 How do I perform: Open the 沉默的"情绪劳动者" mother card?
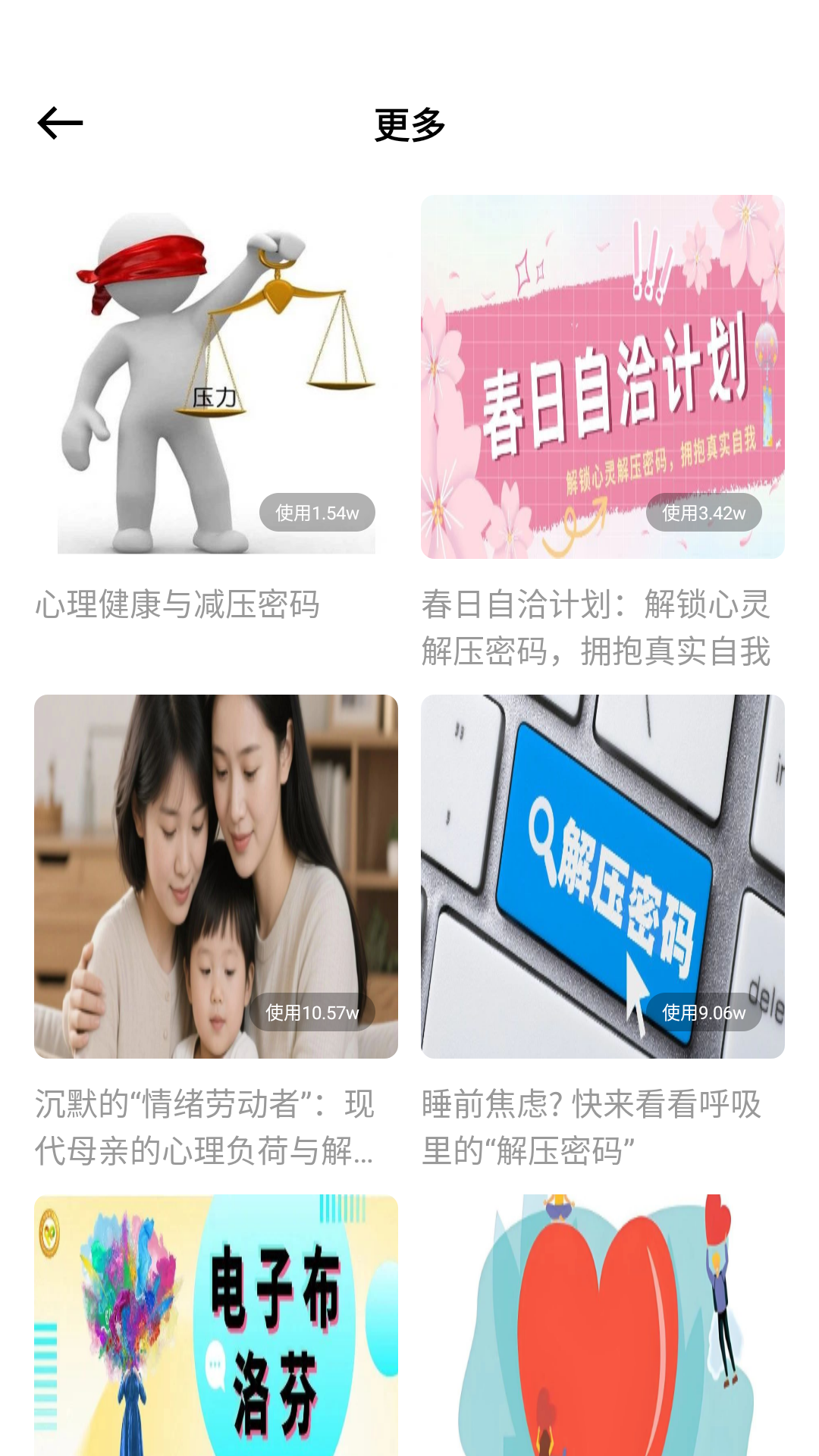(216, 876)
